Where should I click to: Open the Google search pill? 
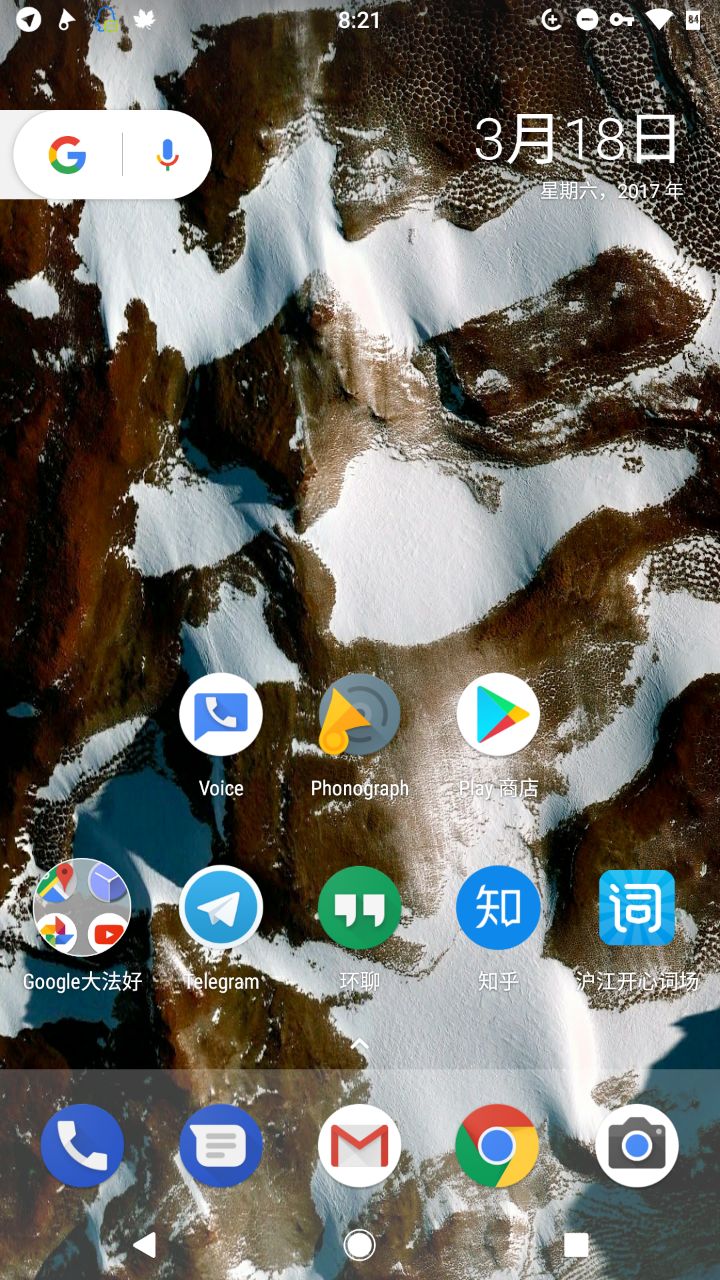click(68, 155)
